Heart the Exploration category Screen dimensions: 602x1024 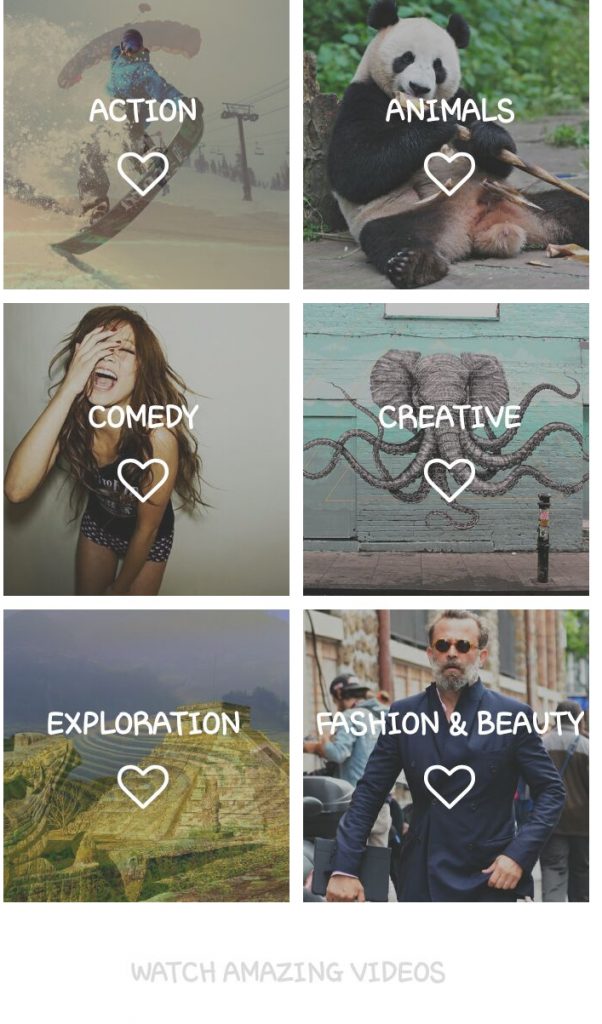(x=143, y=786)
